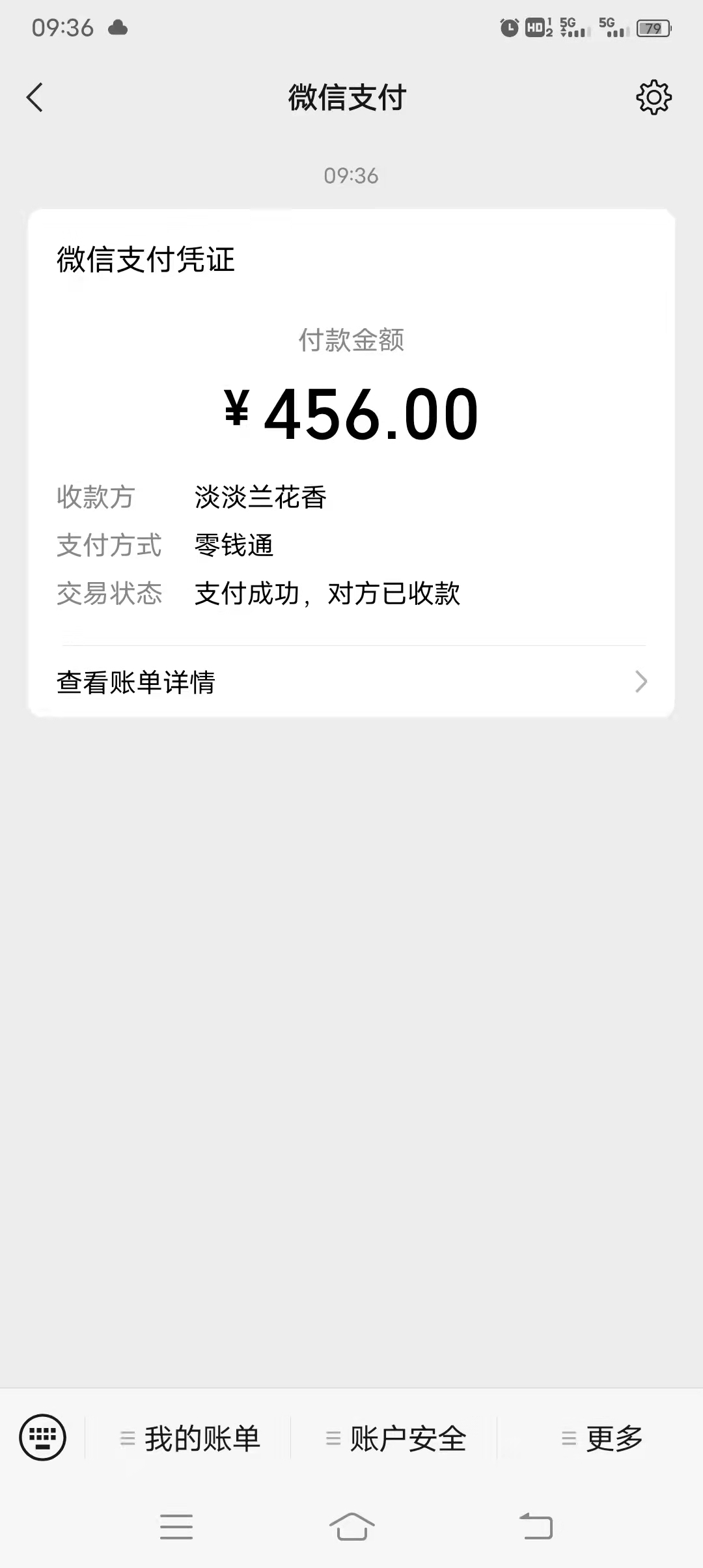Open 我的账单 menu
This screenshot has width=703, height=1568.
click(190, 1438)
